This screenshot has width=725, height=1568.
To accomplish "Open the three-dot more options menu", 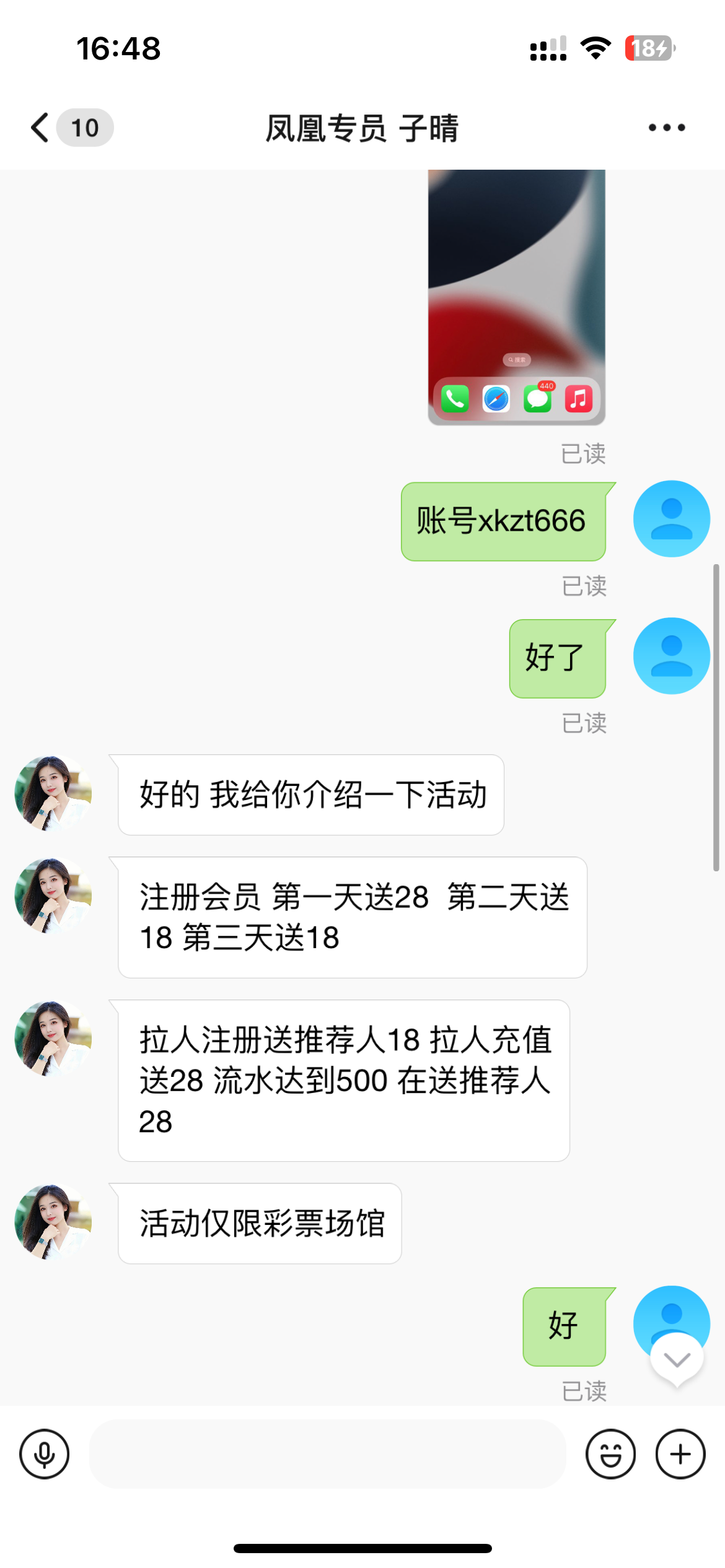I will [x=666, y=128].
